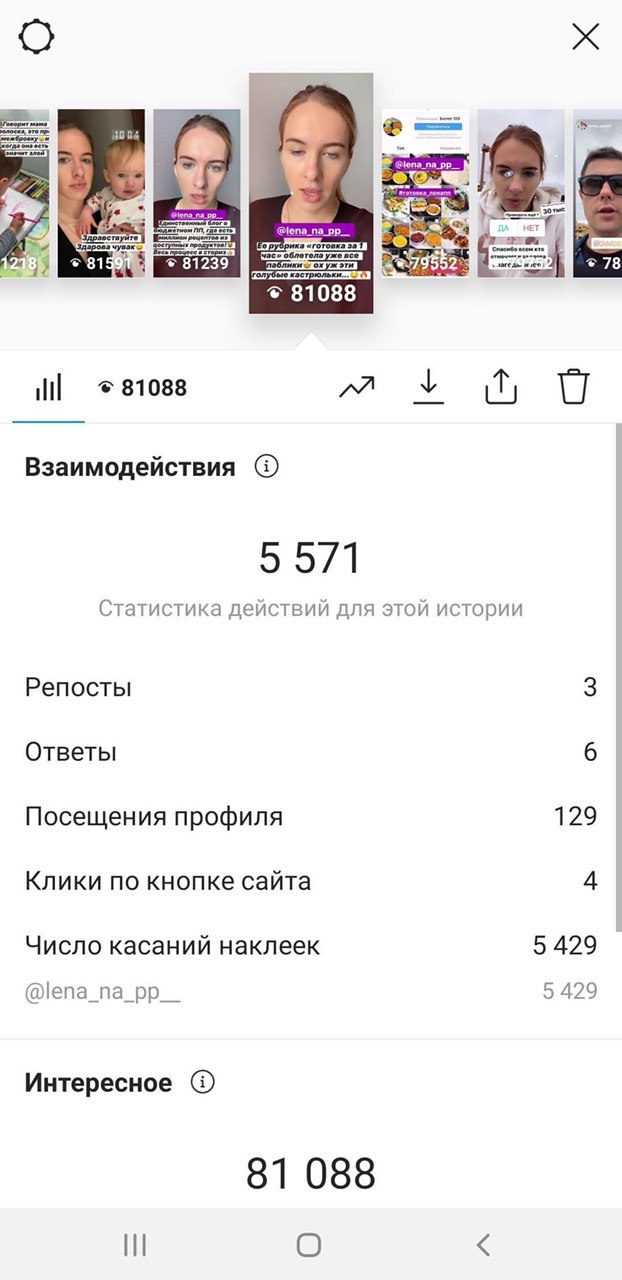
Task: Open the story thumbnail with 81591 views
Action: pyautogui.click(x=101, y=193)
